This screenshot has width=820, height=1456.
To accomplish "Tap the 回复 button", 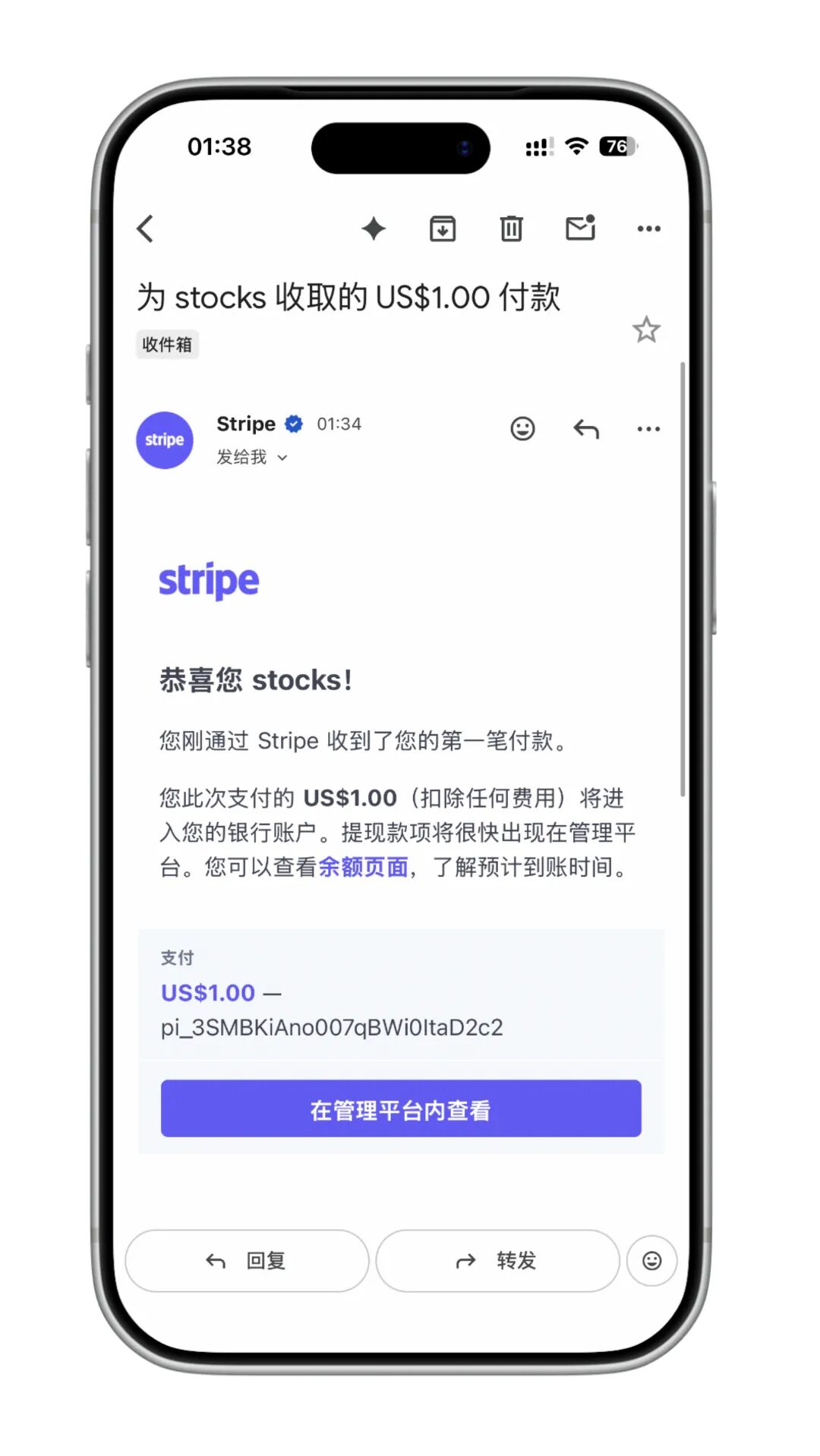I will click(x=247, y=1261).
